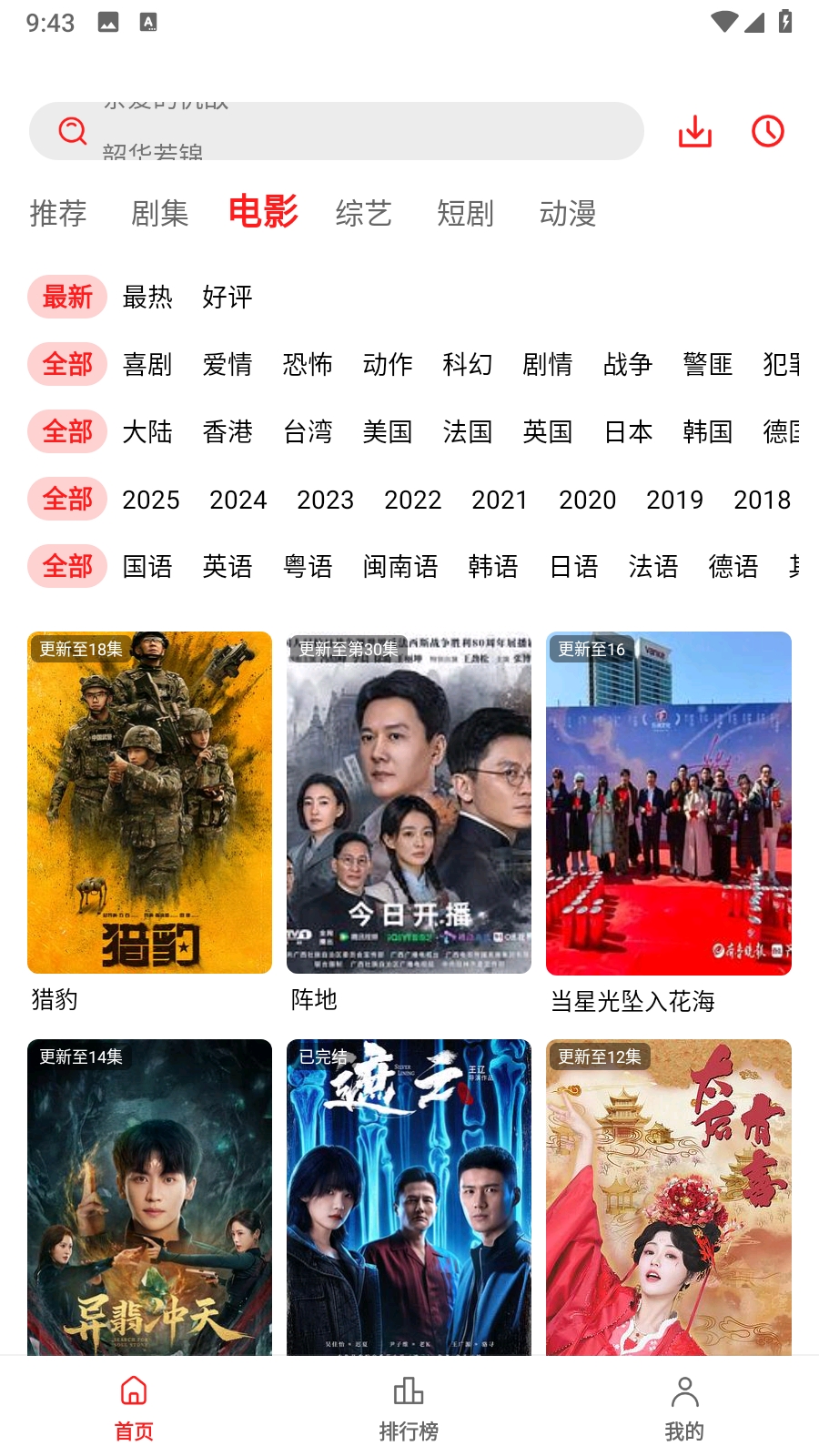The height and width of the screenshot is (1456, 819).
Task: Tap the 当星光坠入花海 poster
Action: [x=668, y=801]
